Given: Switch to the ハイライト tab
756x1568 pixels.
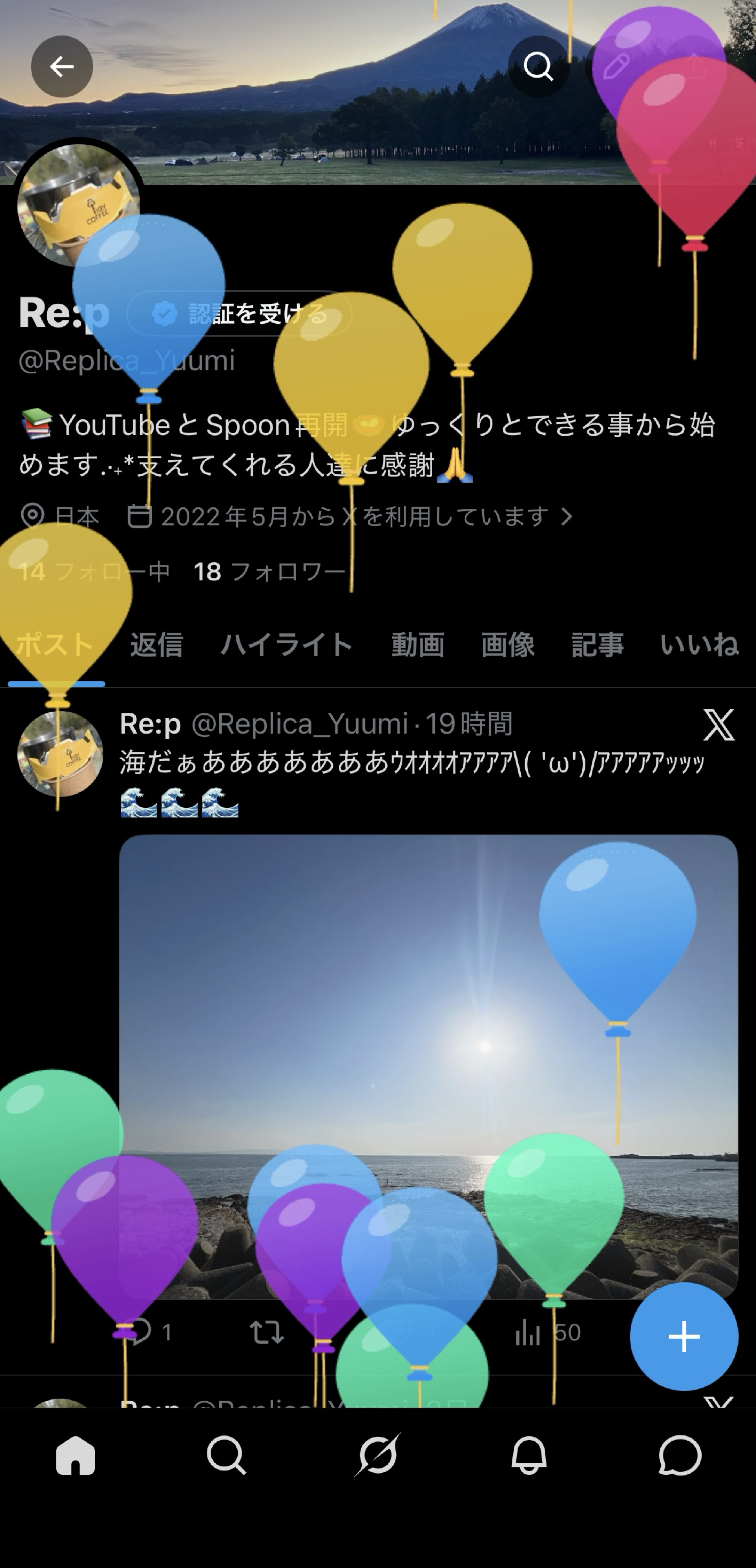Looking at the screenshot, I should coord(287,645).
